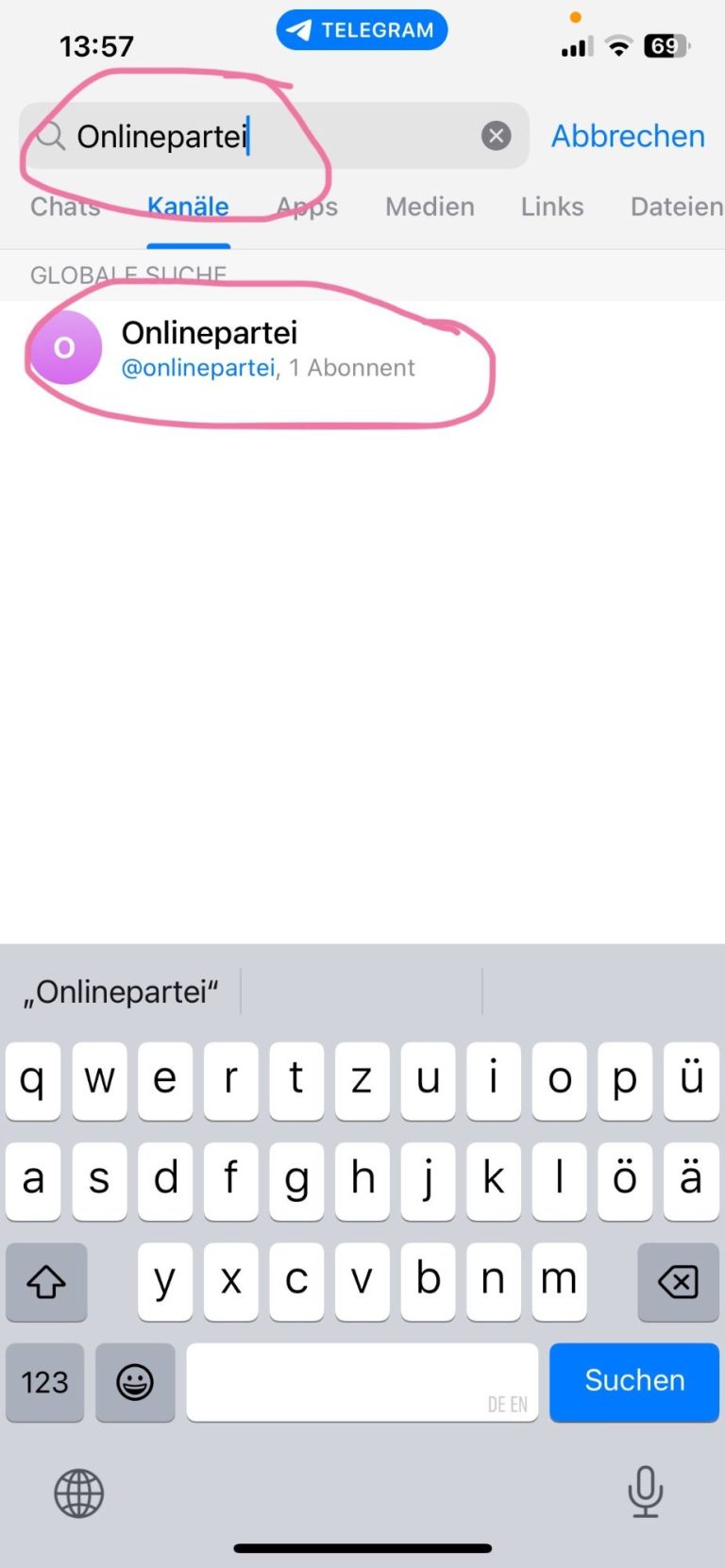Change keyboard language with the globe icon
The image size is (725, 1568).
pos(78,1493)
